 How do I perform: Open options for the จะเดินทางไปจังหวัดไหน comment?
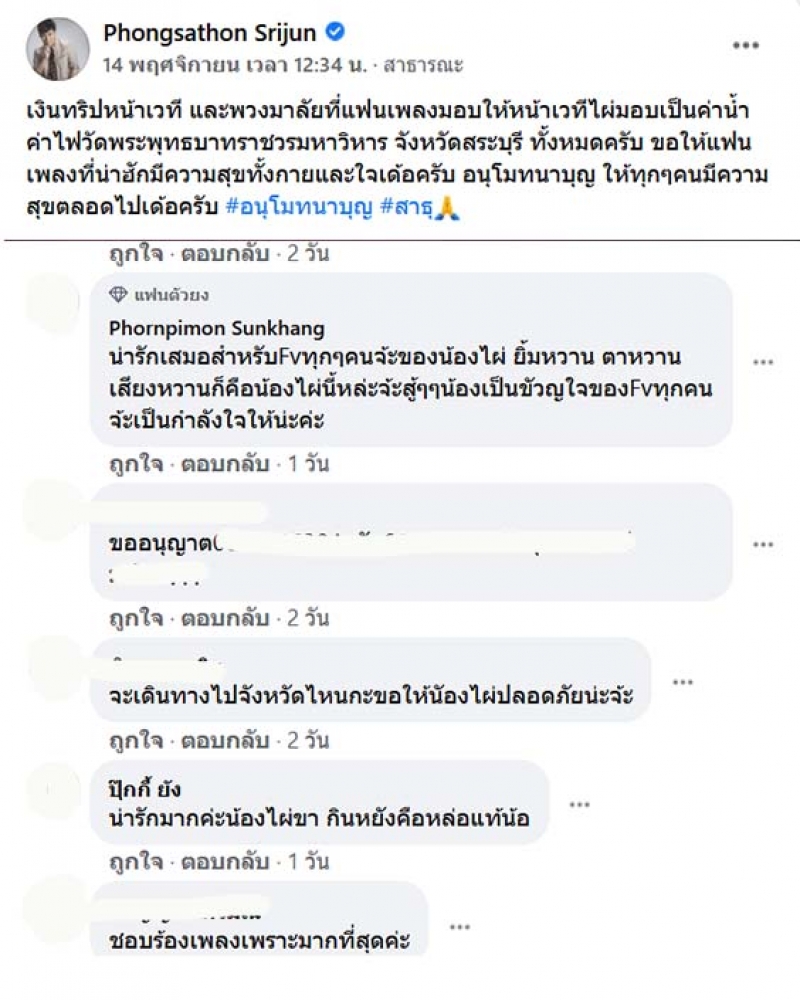pos(682,682)
